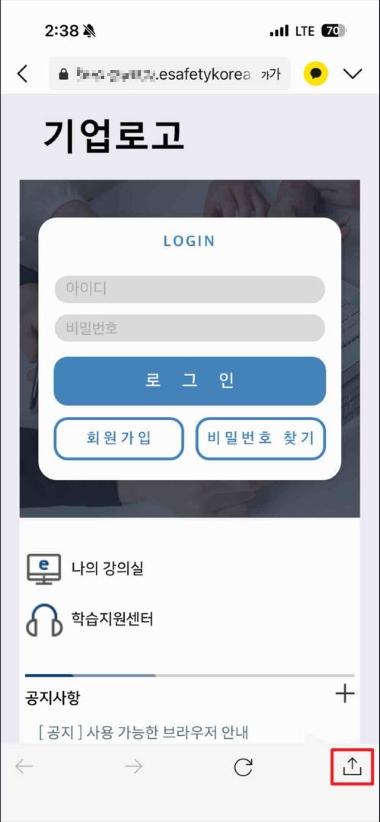380x822 pixels.
Task: Go back using the top-left arrow
Action: (x=22, y=74)
